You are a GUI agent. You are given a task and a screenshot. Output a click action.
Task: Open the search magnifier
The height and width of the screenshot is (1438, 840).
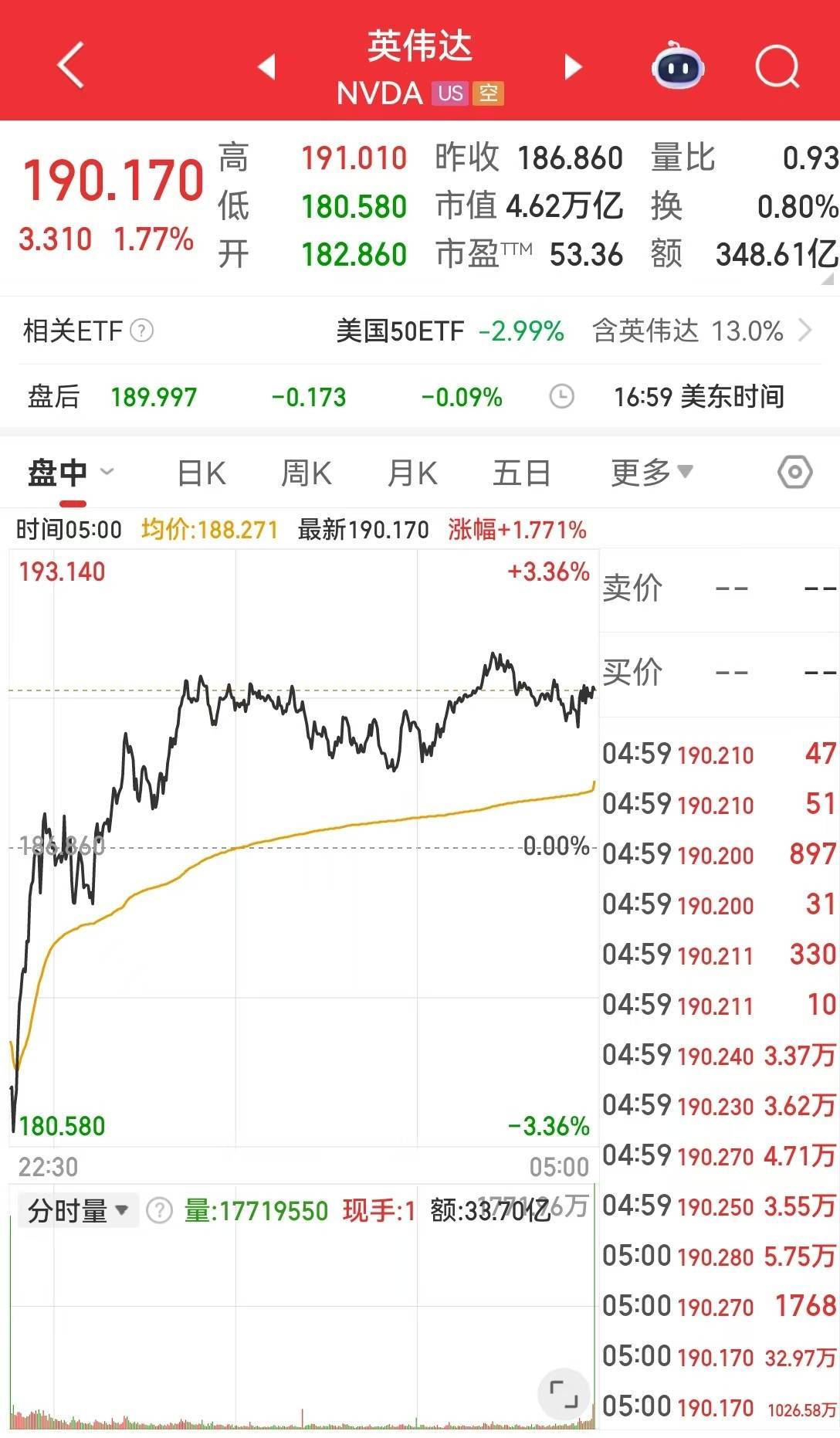click(x=777, y=67)
